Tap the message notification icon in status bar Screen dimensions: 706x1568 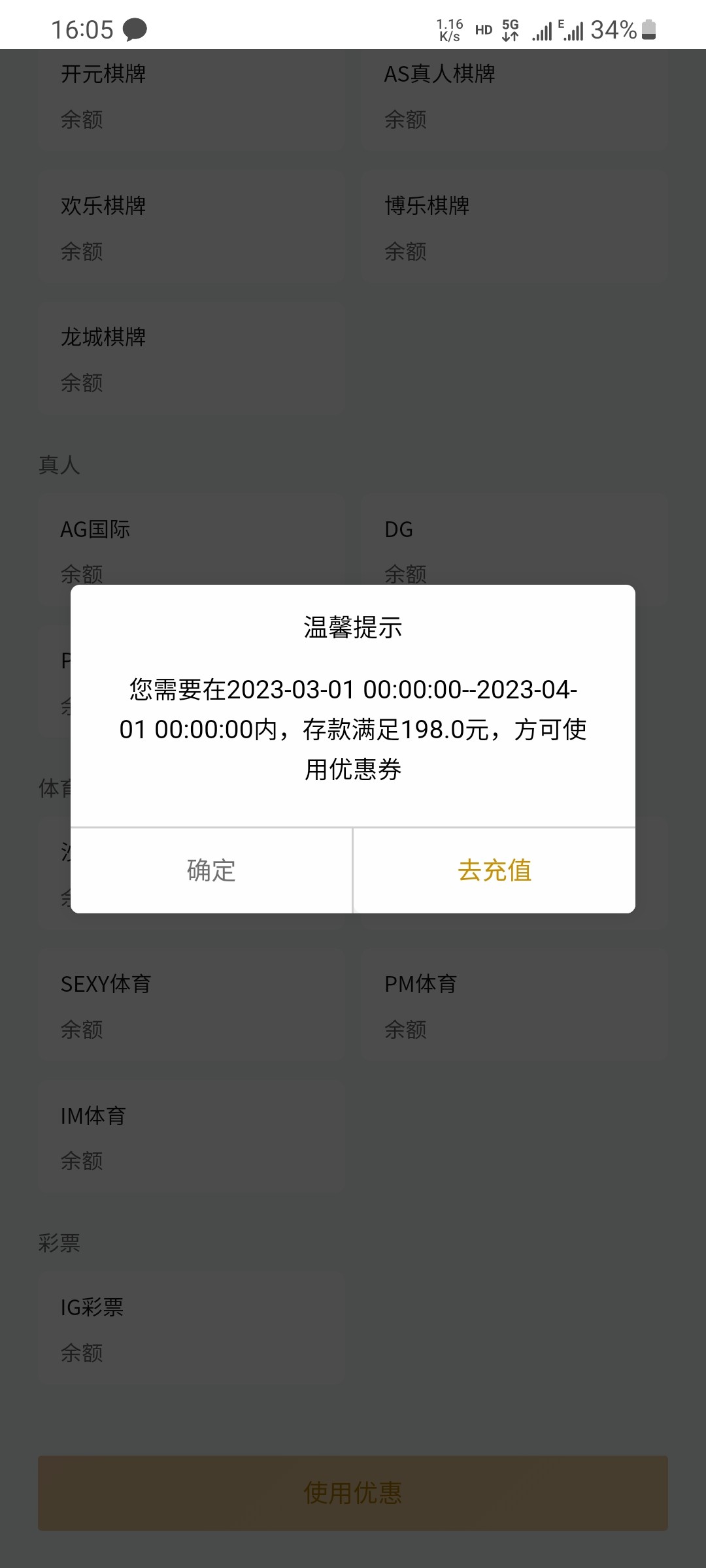tap(134, 29)
